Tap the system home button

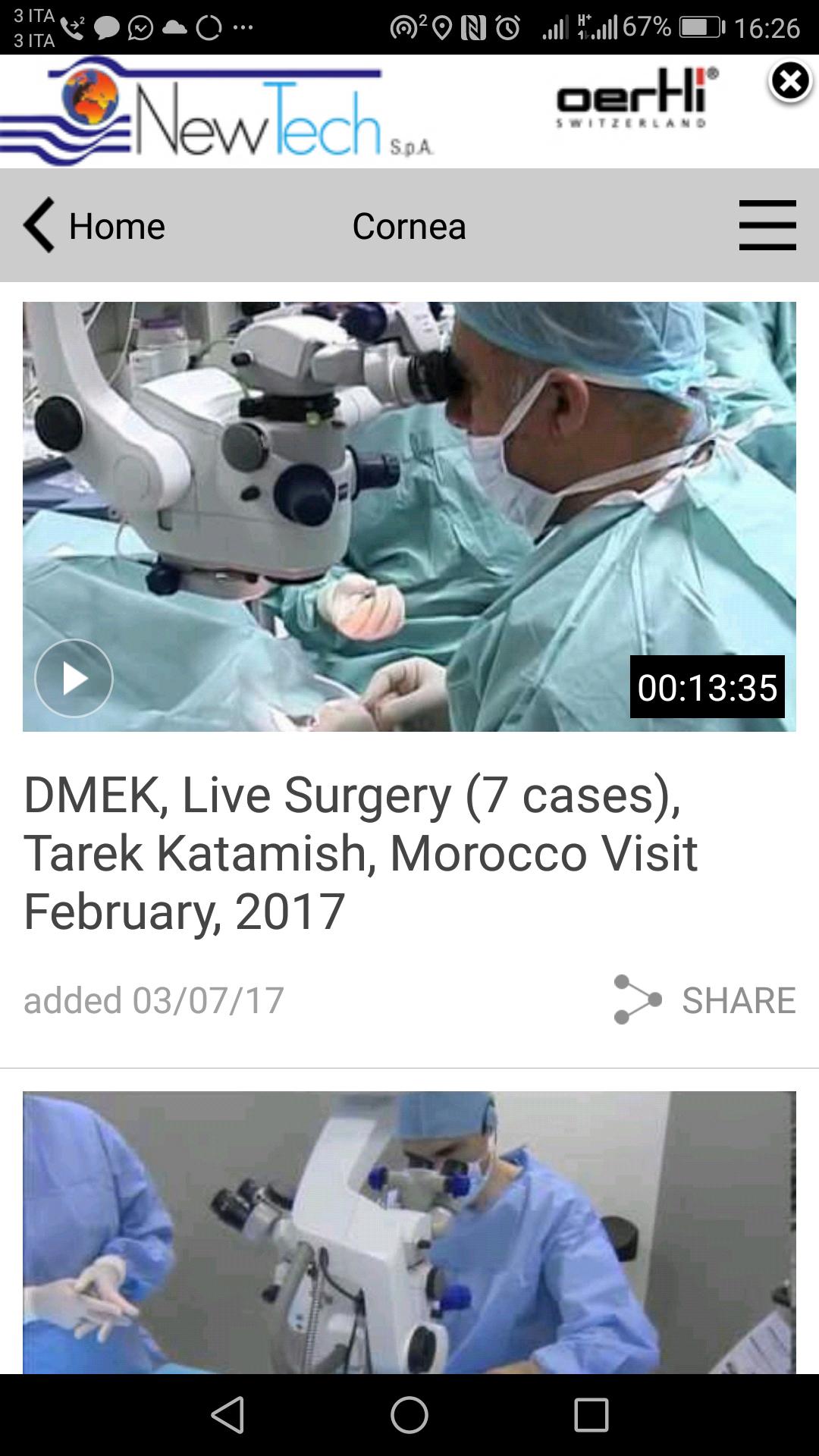pos(409,1415)
